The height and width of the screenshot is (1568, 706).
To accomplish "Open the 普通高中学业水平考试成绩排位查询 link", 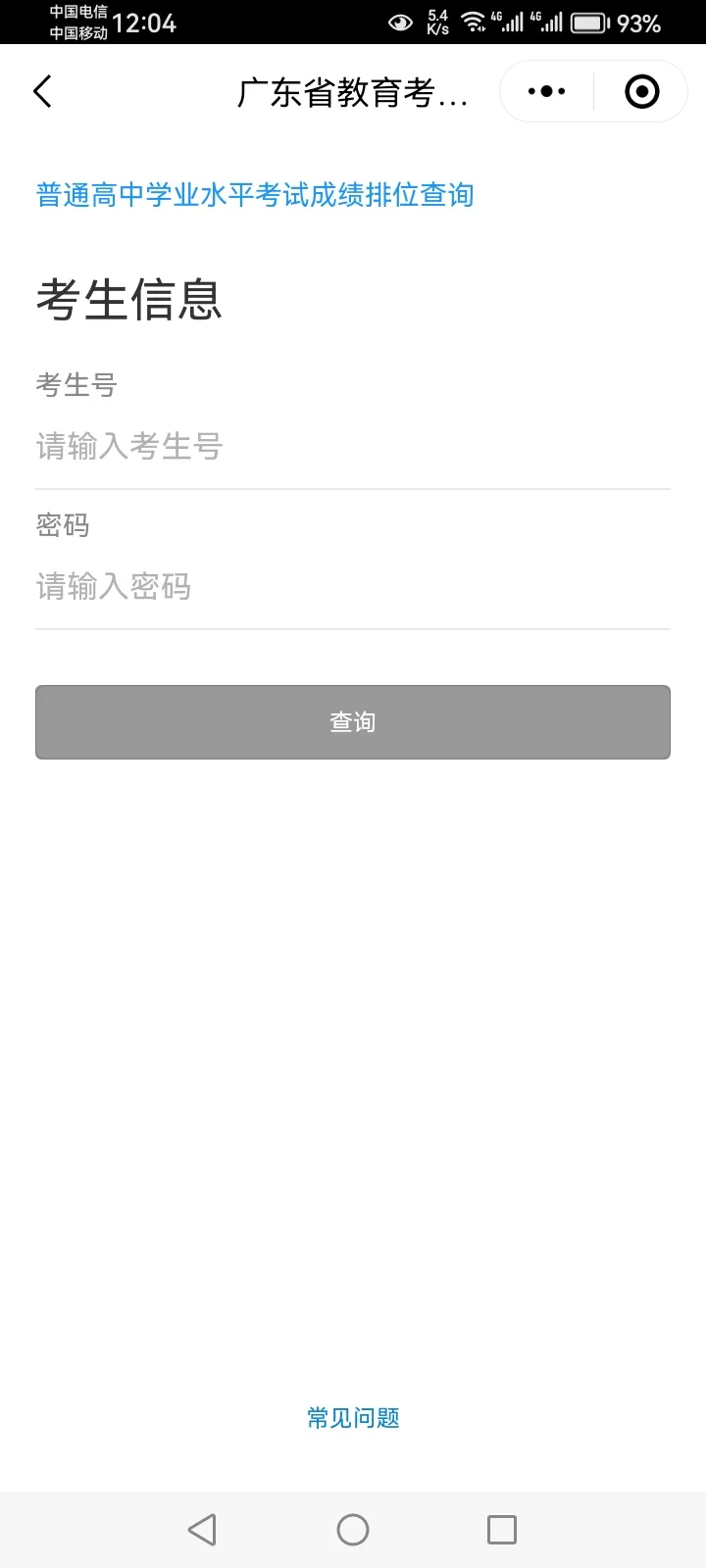I will pyautogui.click(x=255, y=195).
